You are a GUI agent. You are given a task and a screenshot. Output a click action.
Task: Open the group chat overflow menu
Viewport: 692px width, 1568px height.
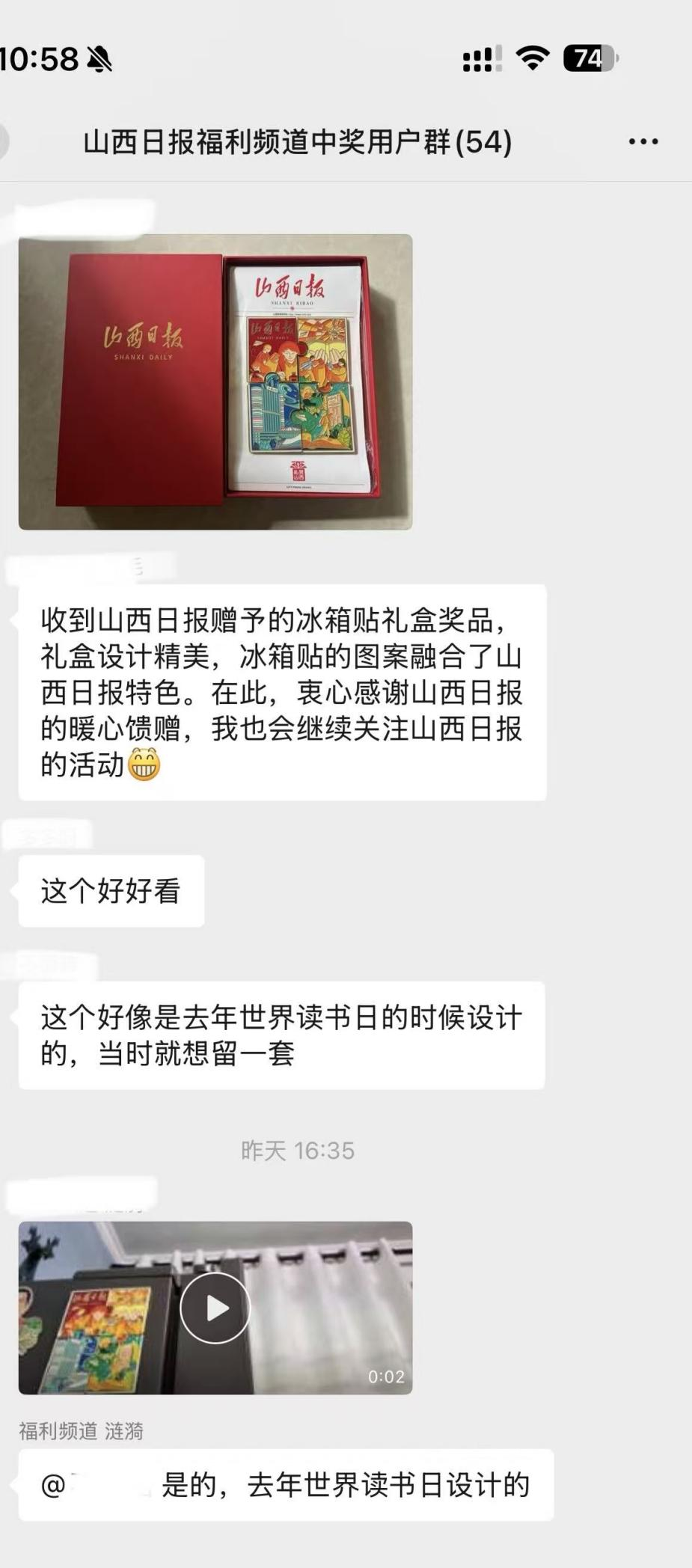(x=643, y=141)
